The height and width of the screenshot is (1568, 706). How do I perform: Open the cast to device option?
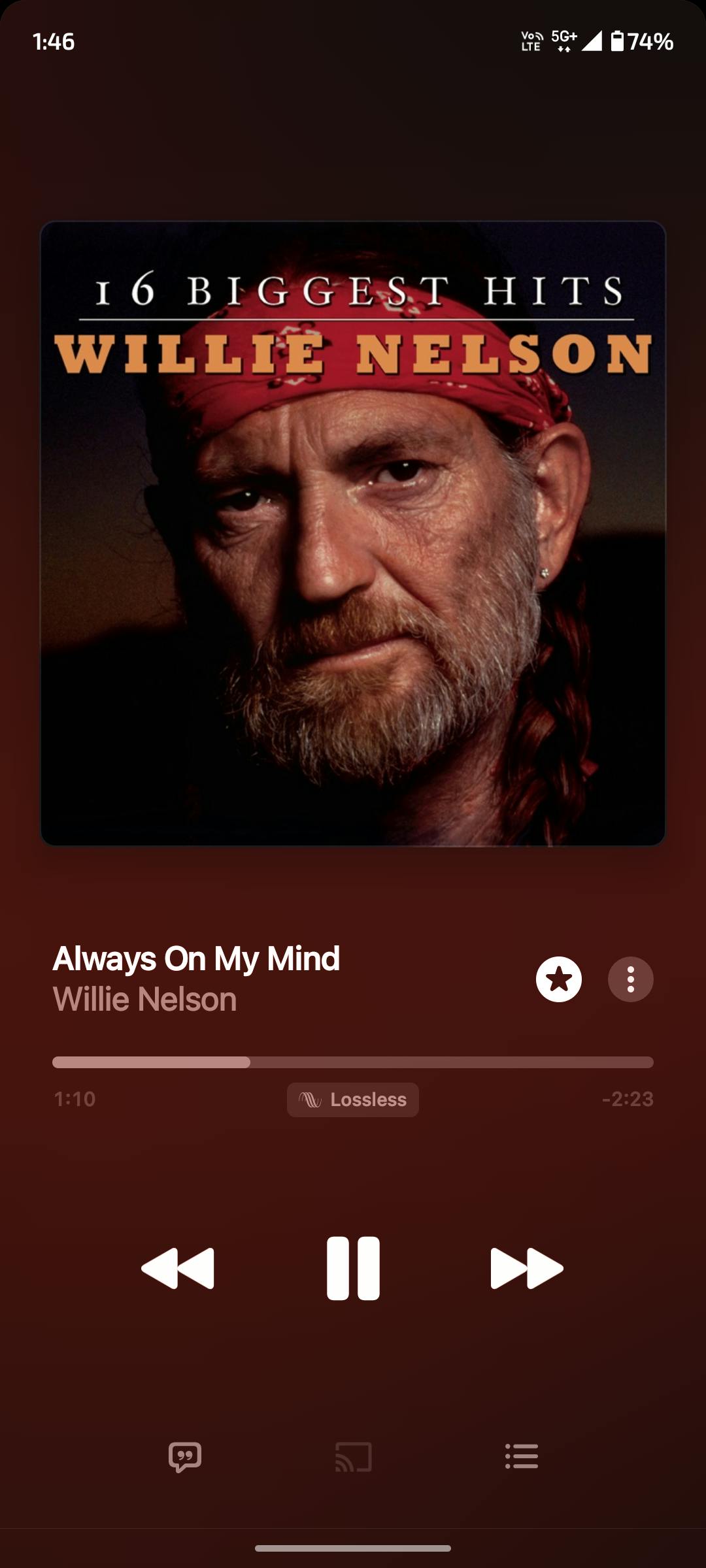(x=354, y=1456)
